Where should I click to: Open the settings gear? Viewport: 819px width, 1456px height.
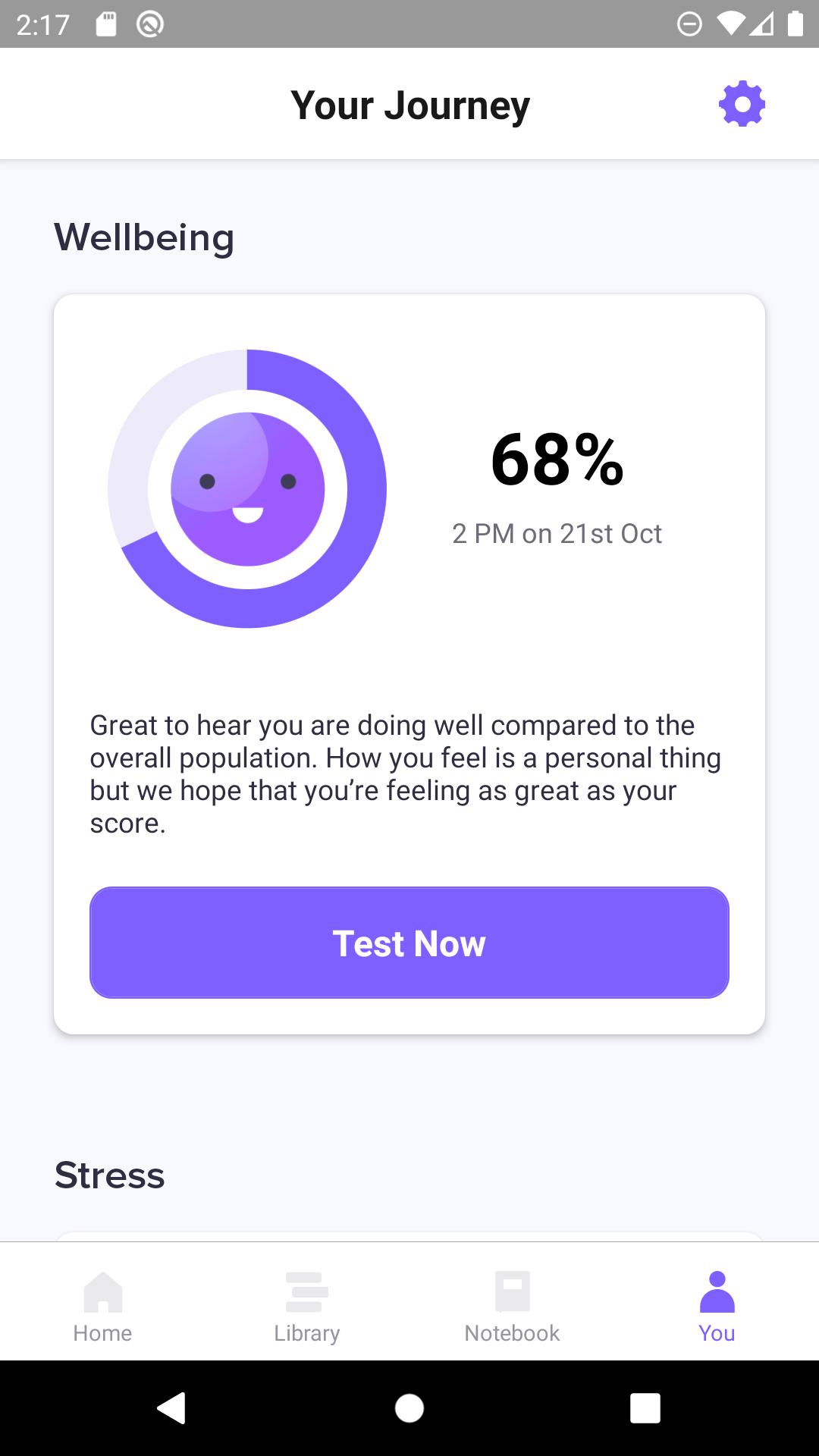point(742,104)
